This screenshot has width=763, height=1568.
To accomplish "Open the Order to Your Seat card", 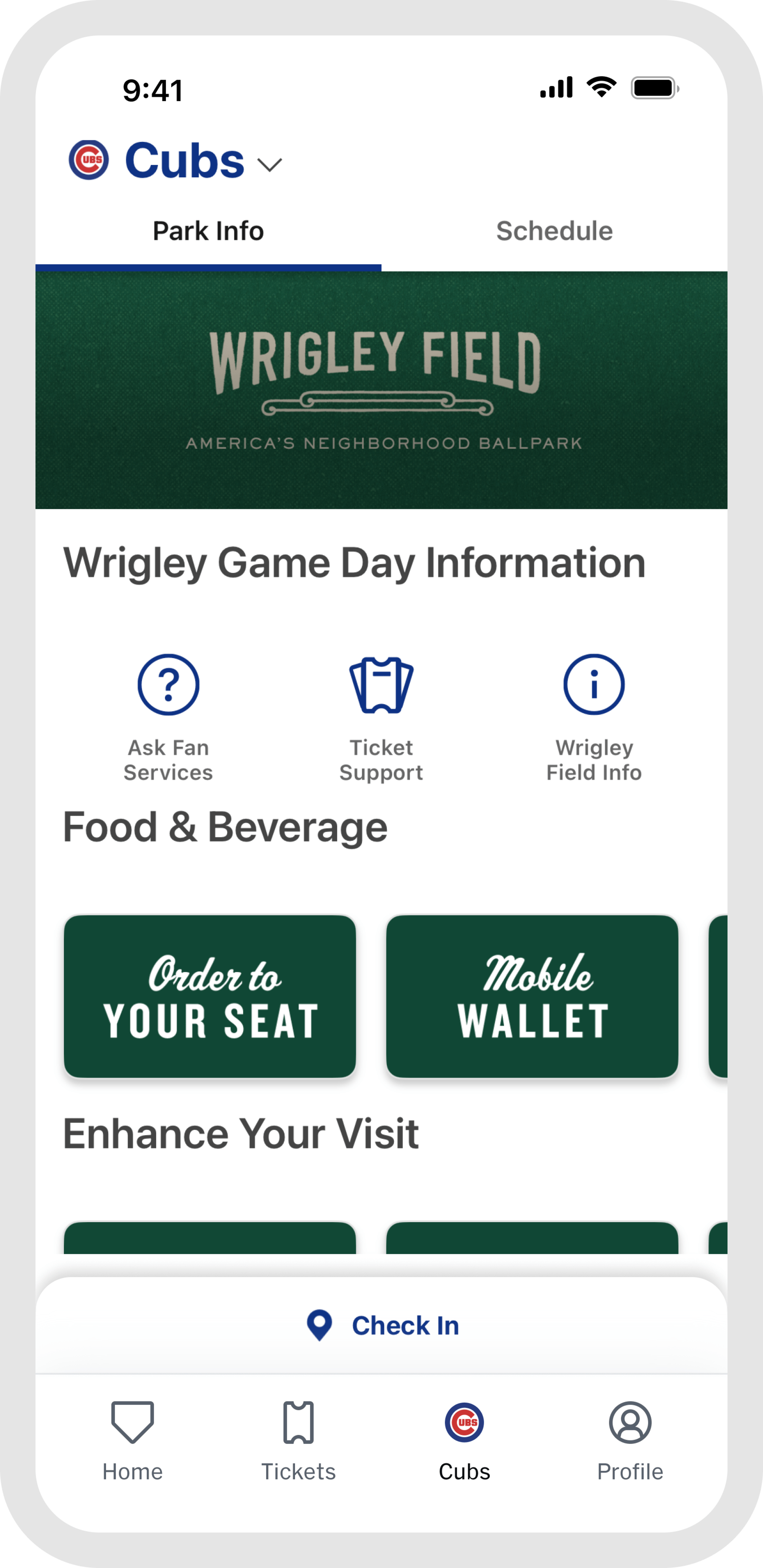I will tap(210, 996).
